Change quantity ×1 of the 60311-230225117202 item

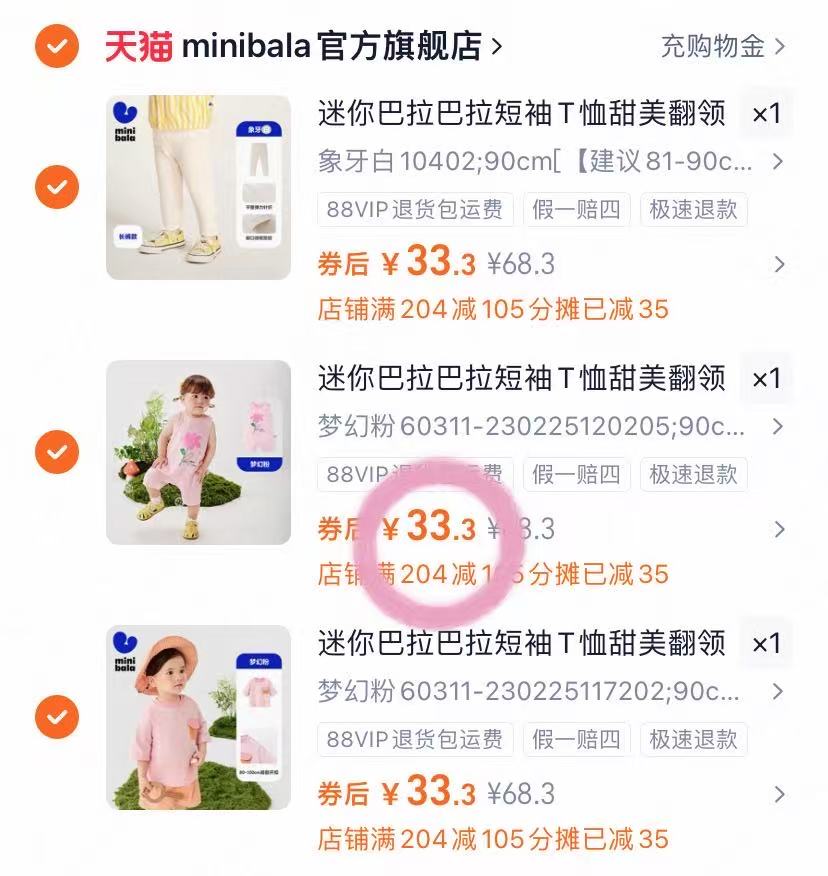[x=765, y=644]
